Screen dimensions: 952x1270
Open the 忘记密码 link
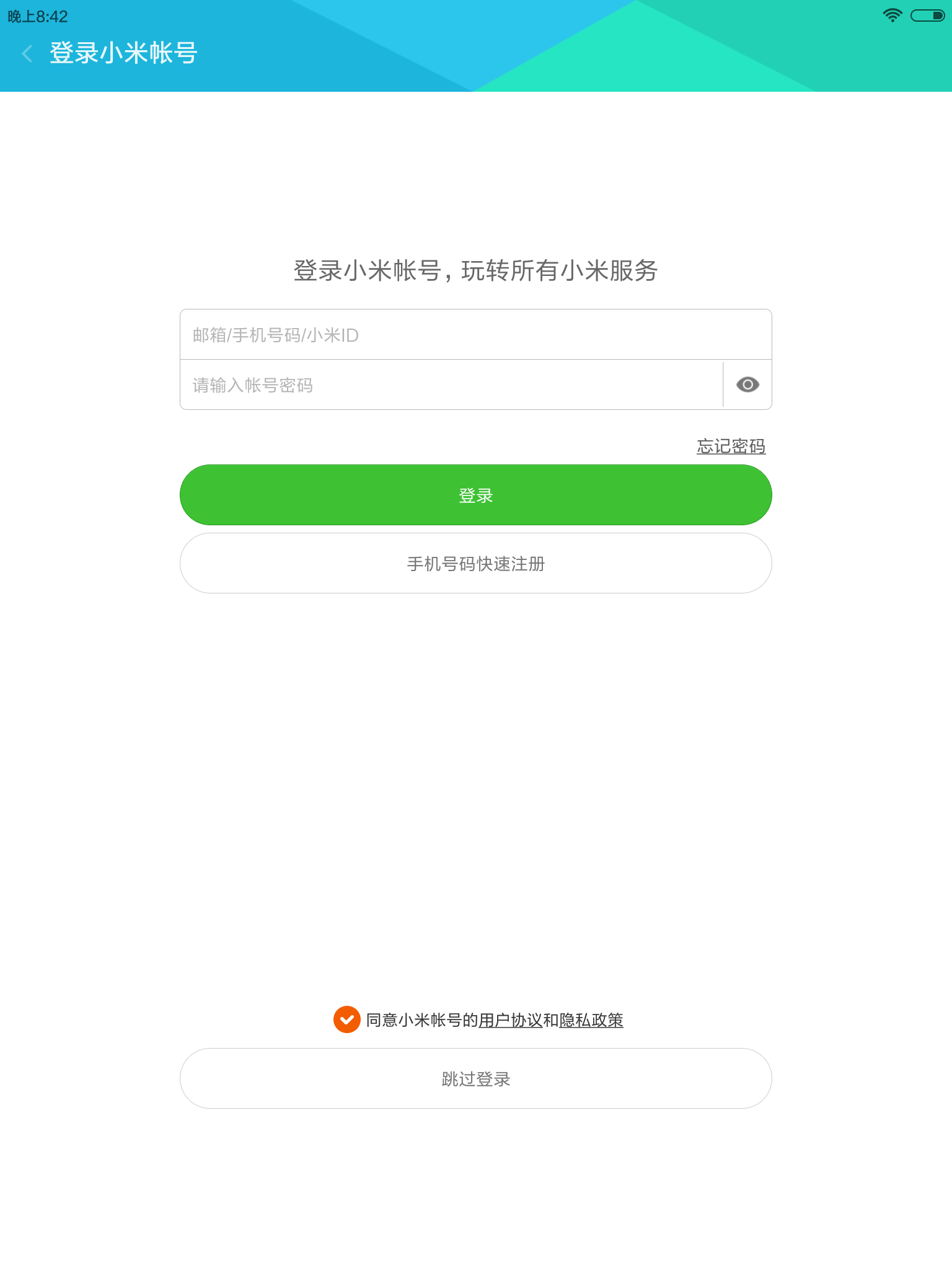[x=731, y=446]
